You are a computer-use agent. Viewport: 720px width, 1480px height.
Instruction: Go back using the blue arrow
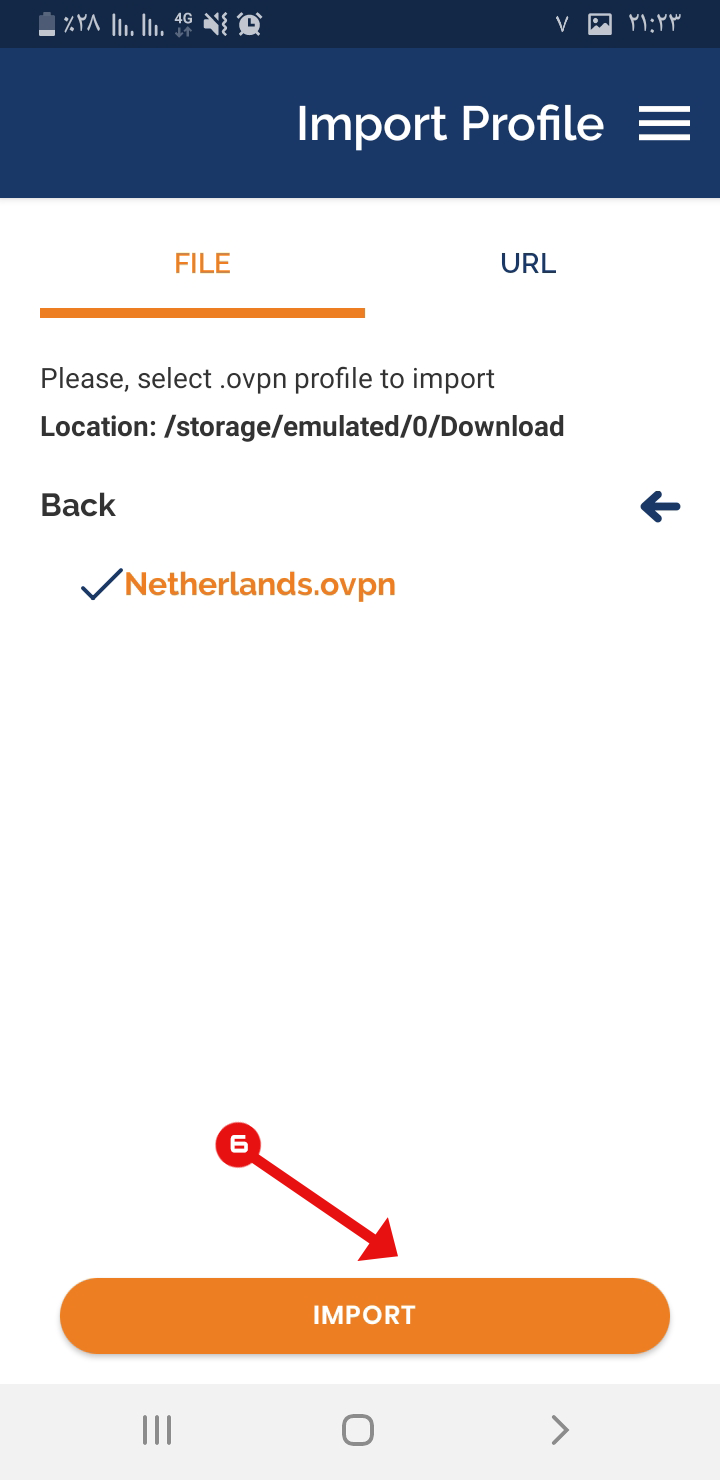660,507
